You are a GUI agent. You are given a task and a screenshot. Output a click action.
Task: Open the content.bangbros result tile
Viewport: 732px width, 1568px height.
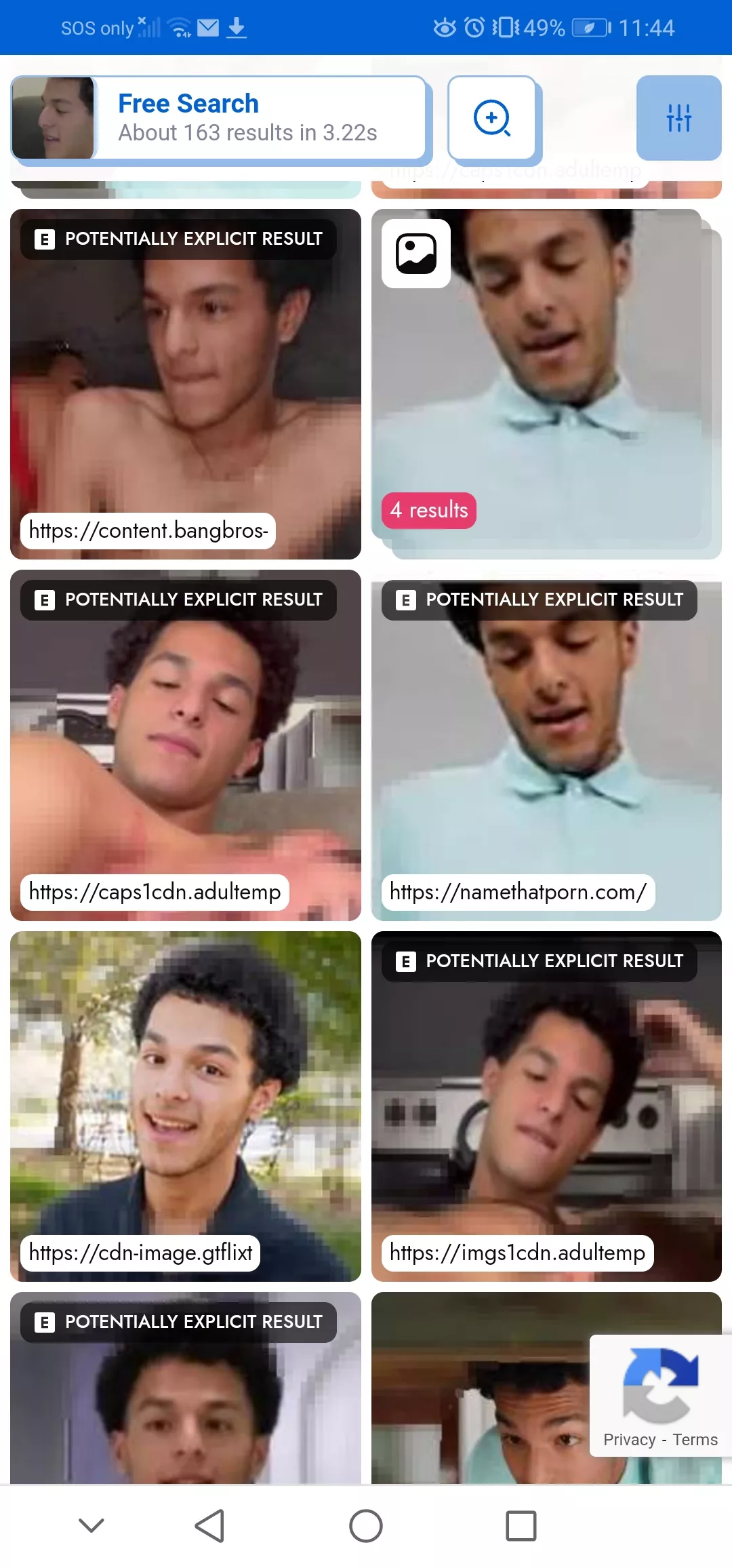coord(185,384)
